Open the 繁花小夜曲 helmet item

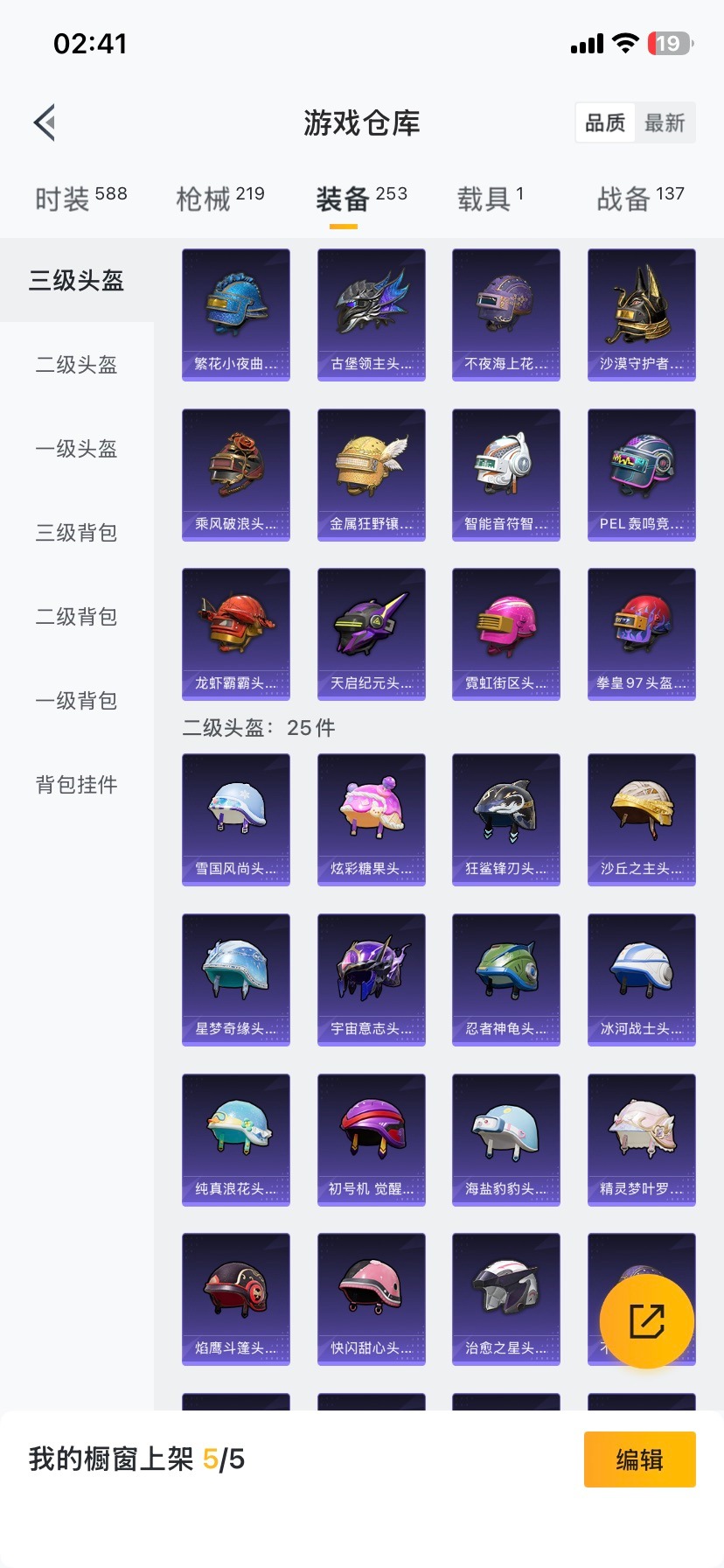[x=235, y=313]
